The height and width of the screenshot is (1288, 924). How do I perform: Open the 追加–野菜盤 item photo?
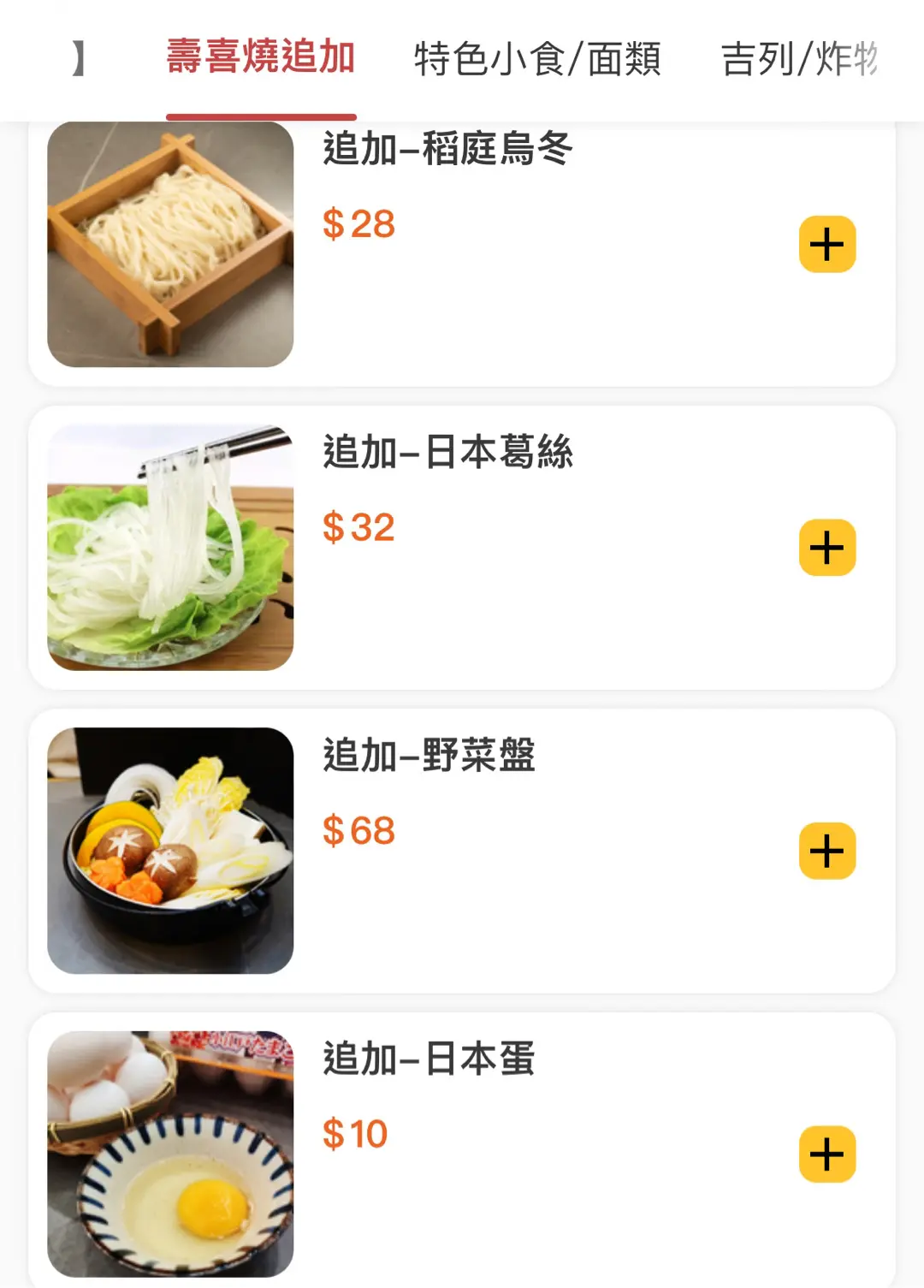[x=170, y=851]
